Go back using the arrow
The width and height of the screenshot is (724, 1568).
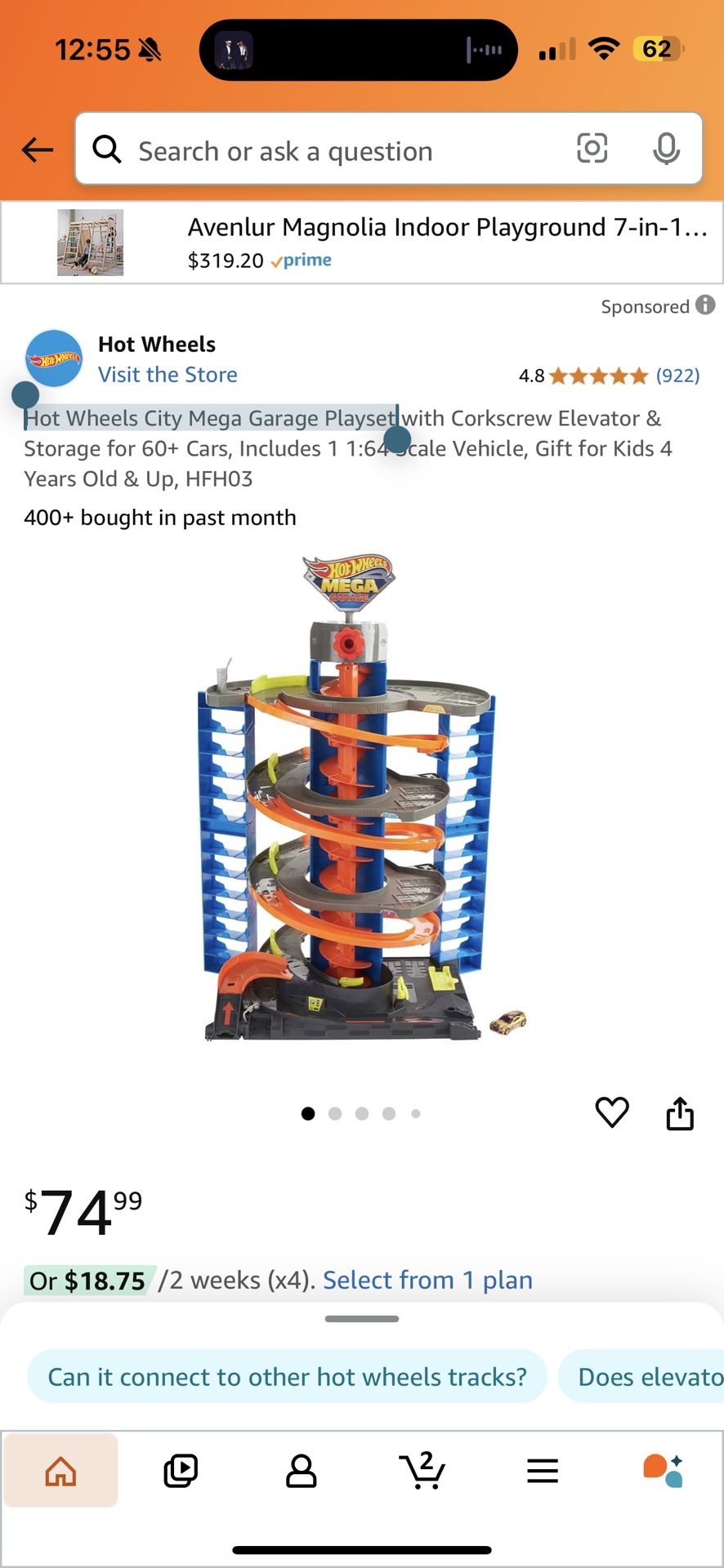click(x=38, y=149)
